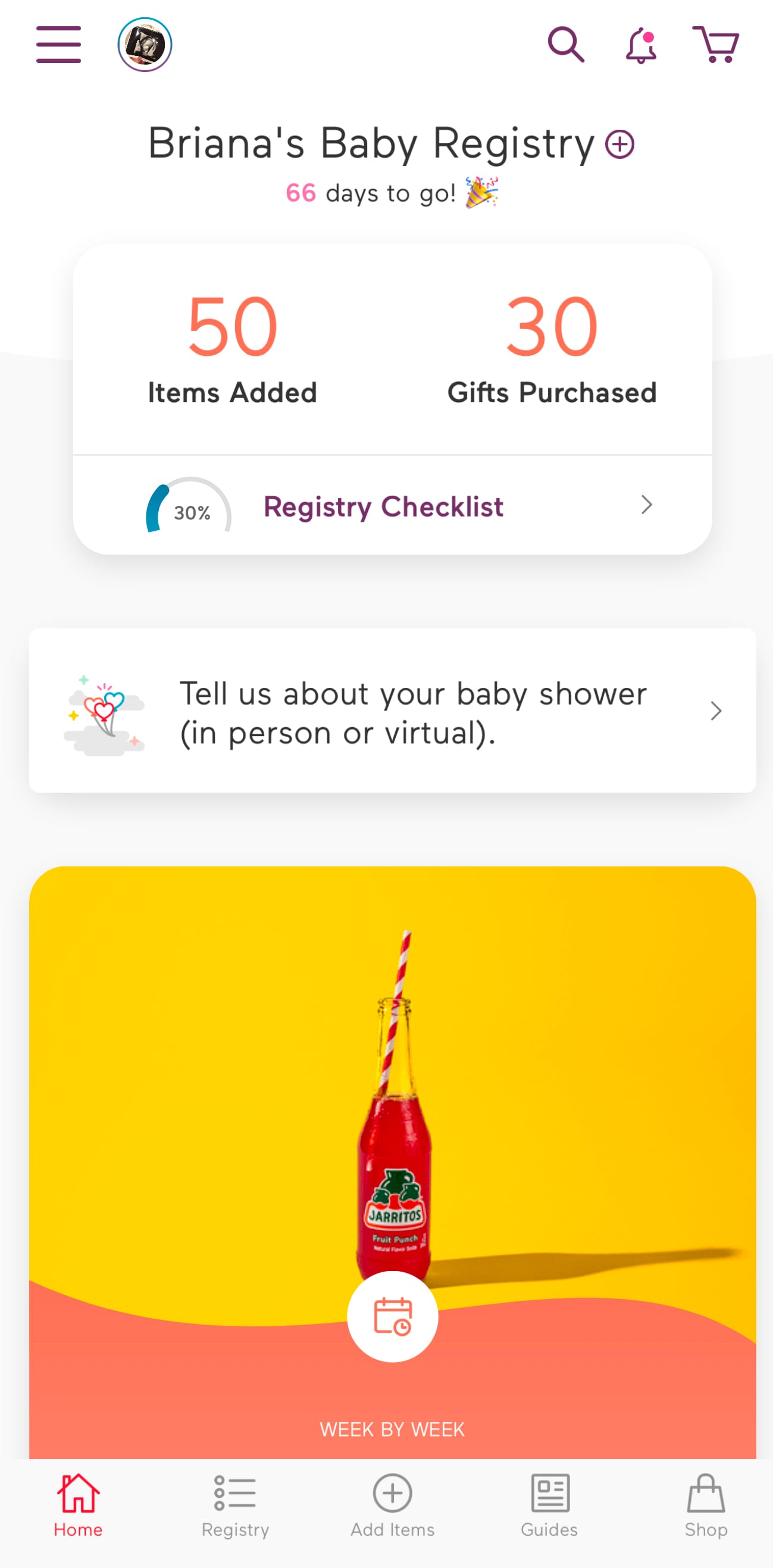Switch to the Home tab

78,1510
